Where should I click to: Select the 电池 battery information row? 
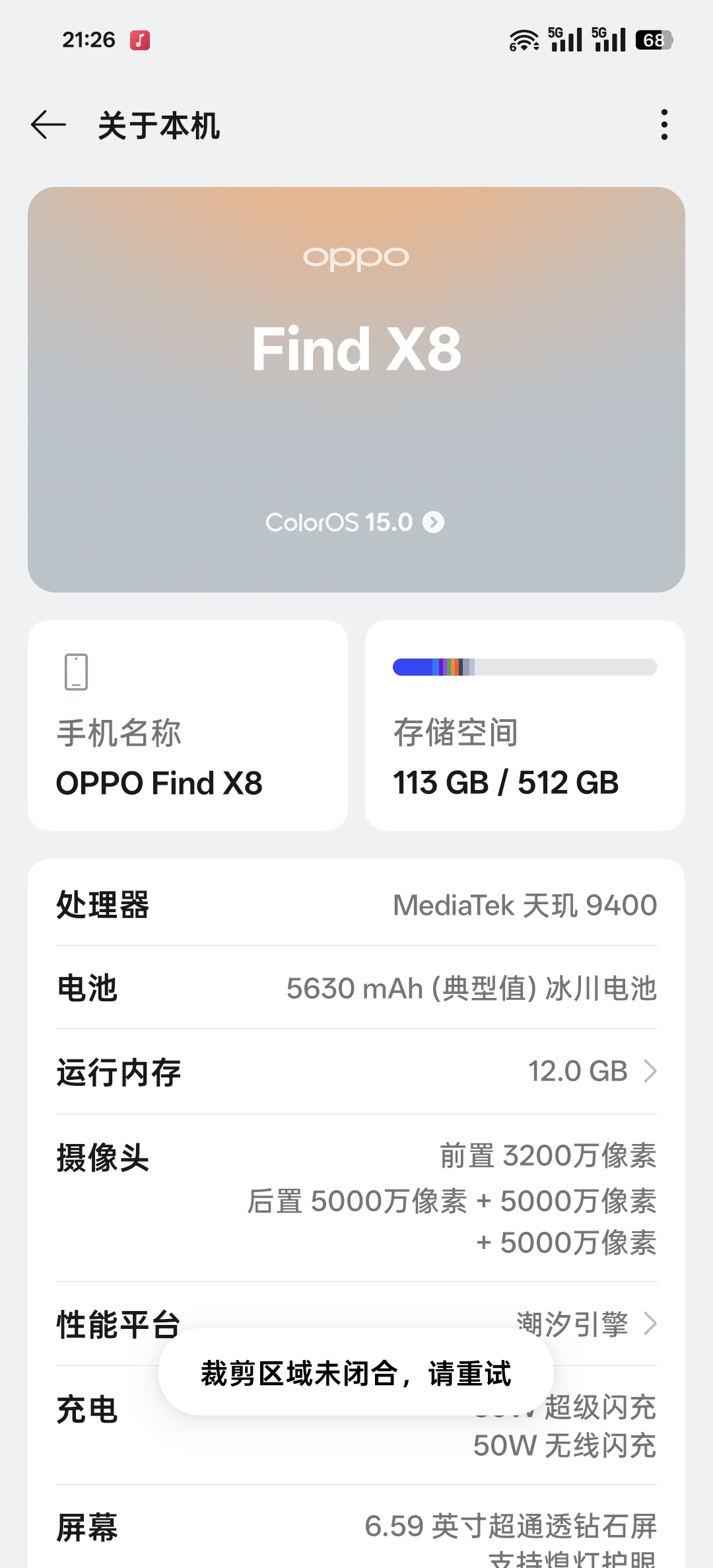356,989
